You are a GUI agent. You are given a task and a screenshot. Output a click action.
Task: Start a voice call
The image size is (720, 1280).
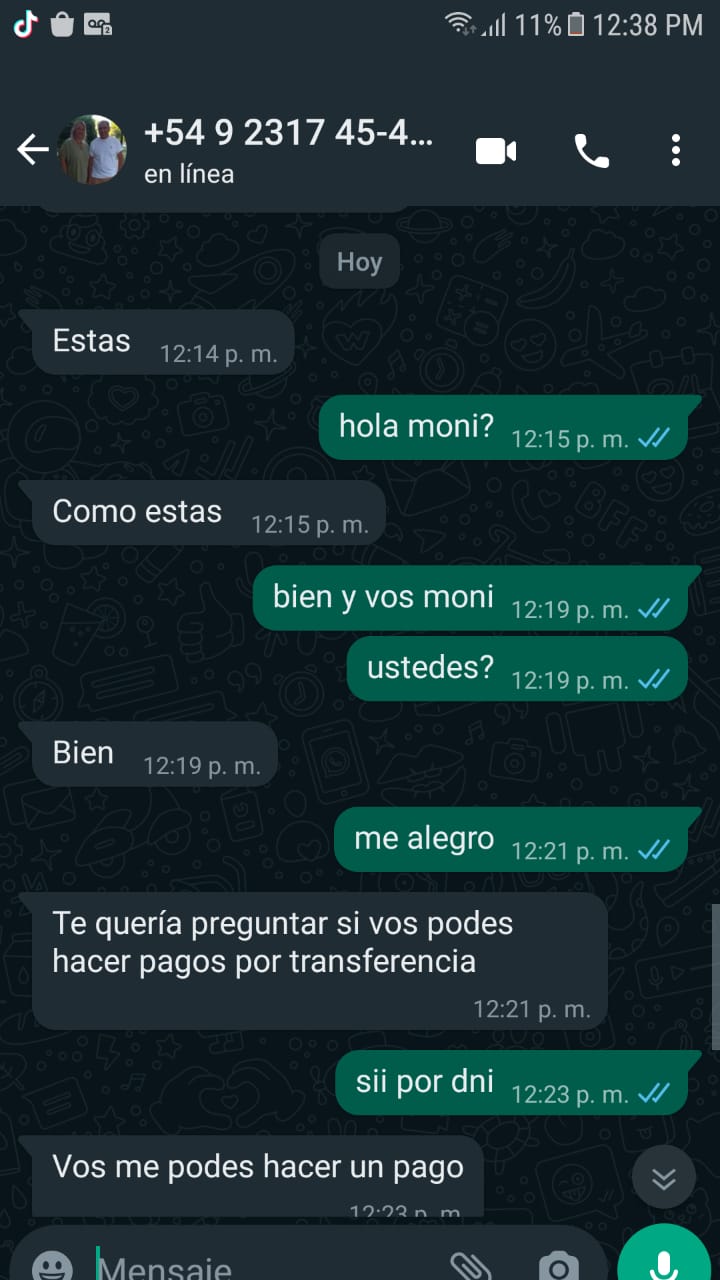592,152
